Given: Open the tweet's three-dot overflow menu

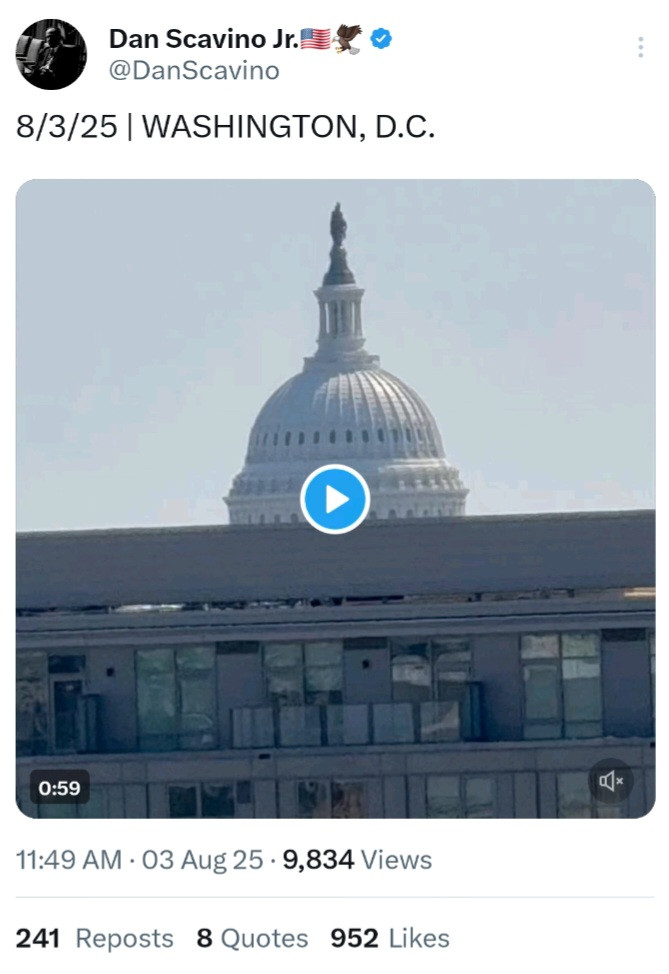Looking at the screenshot, I should click(640, 47).
